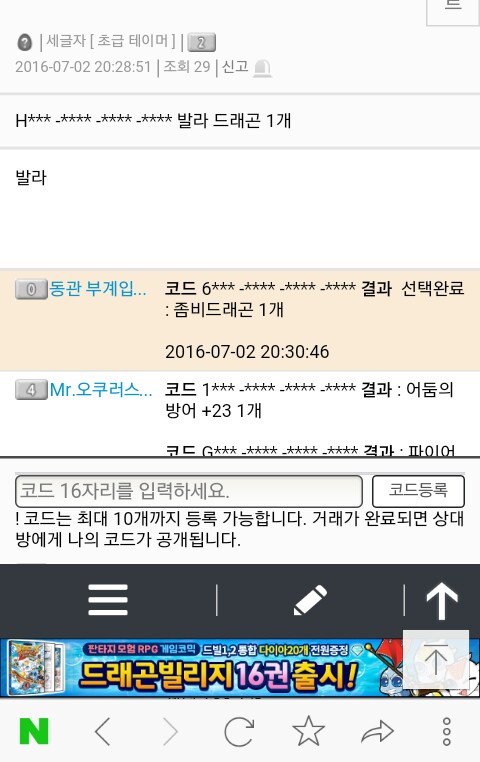Screen dimensions: 480x762
Task: Jump to the top with the white up arrow
Action: (x=442, y=601)
